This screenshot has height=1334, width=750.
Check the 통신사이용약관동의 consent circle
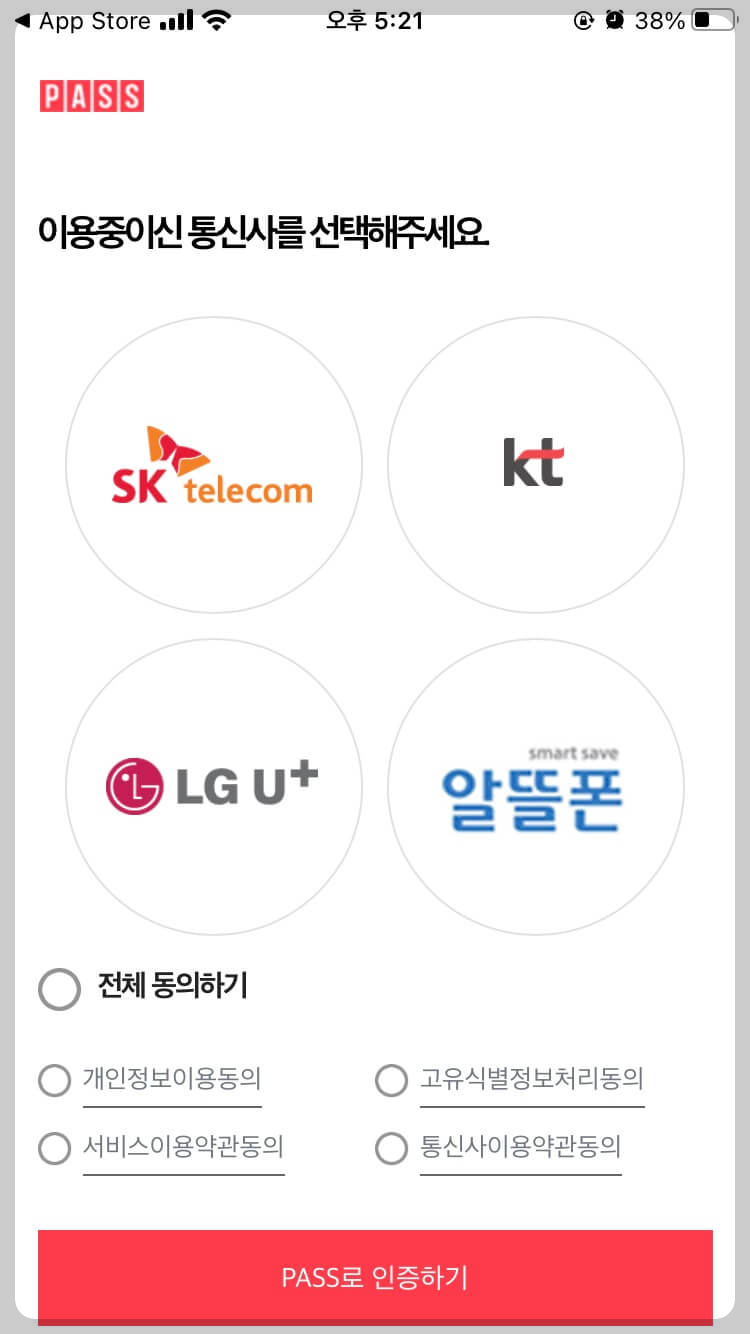pos(391,1149)
